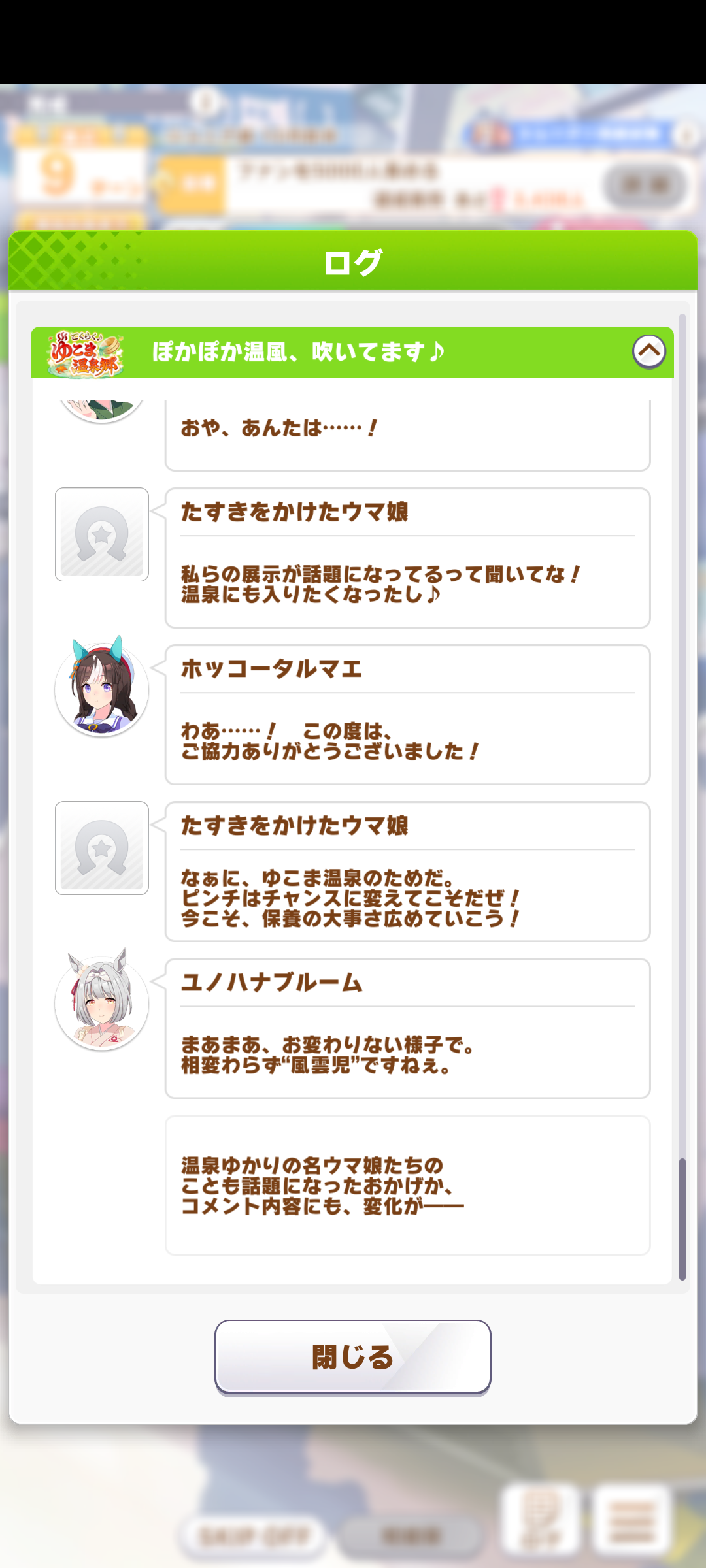Viewport: 706px width, 1568px height.
Task: Close the log with 閉じる button
Action: click(352, 1357)
